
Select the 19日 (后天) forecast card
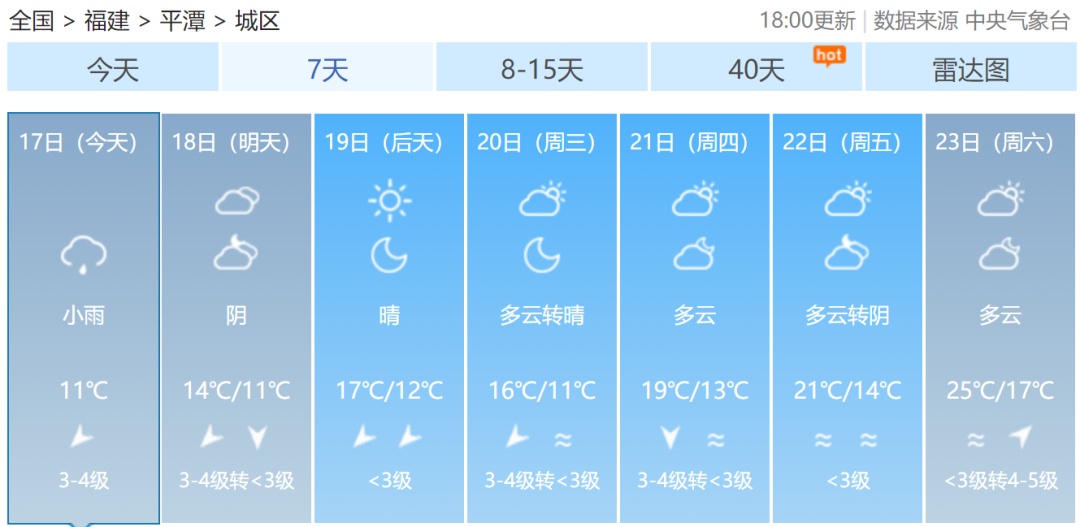coord(389,317)
